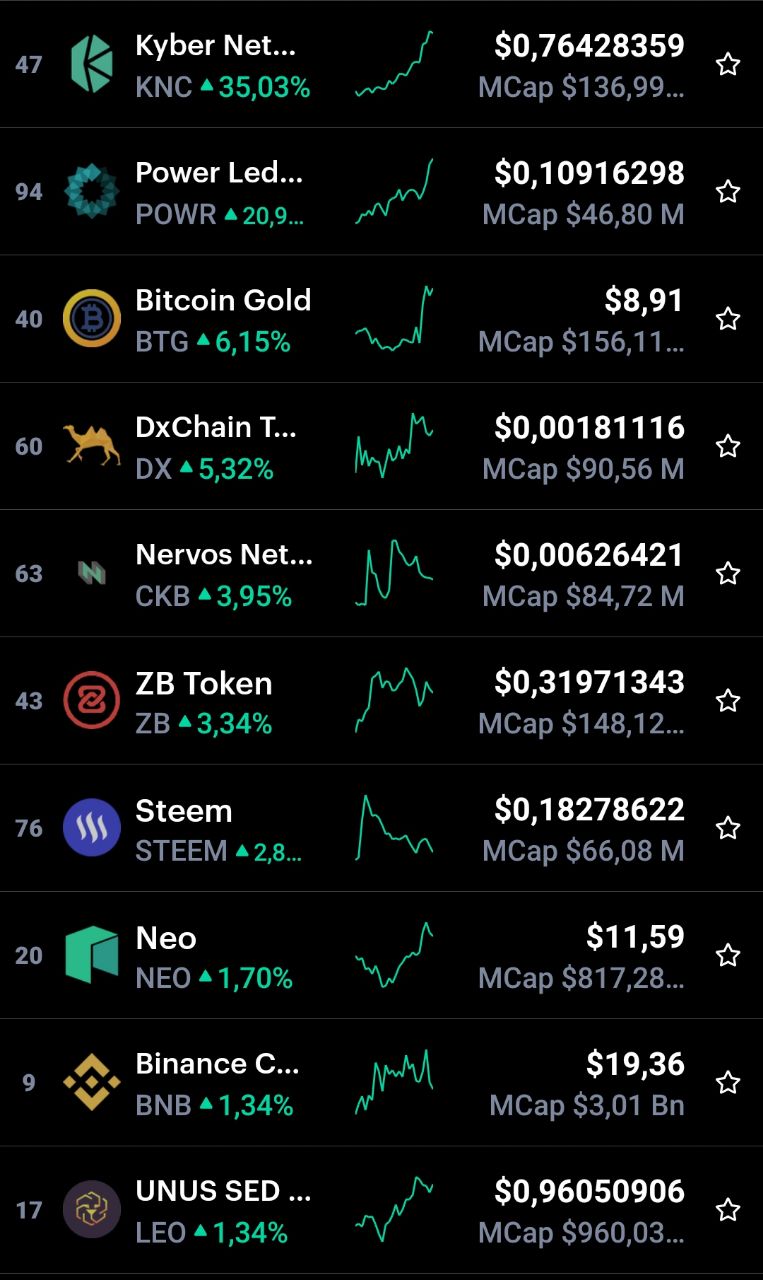Open Binance Coin BNB details
763x1280 pixels.
(381, 1082)
